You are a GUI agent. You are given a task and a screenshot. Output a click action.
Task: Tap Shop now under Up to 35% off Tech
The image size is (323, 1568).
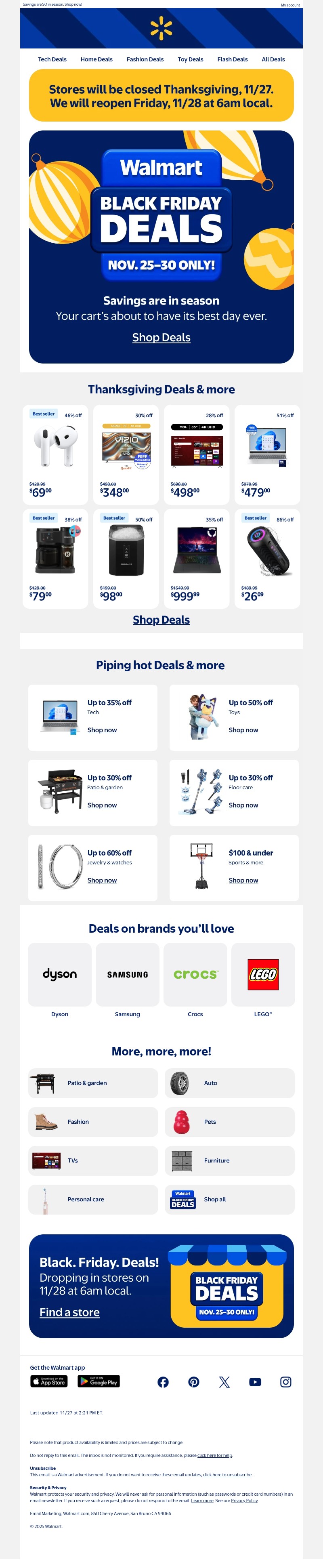pyautogui.click(x=102, y=730)
